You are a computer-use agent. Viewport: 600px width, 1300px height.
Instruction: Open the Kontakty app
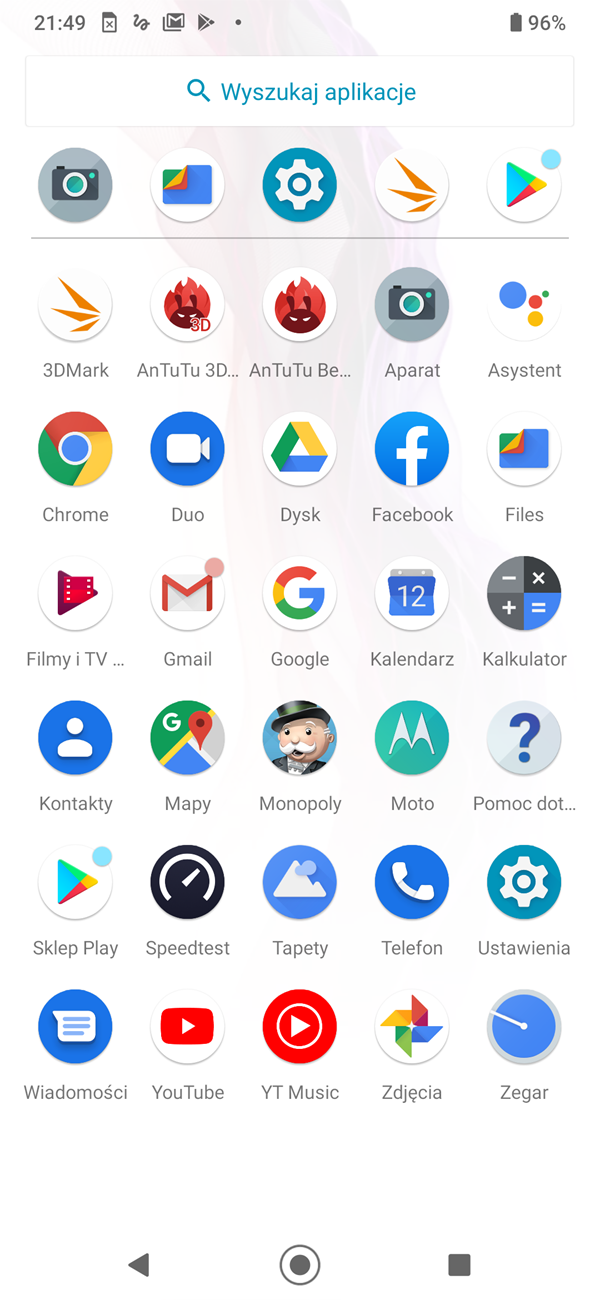pos(75,739)
